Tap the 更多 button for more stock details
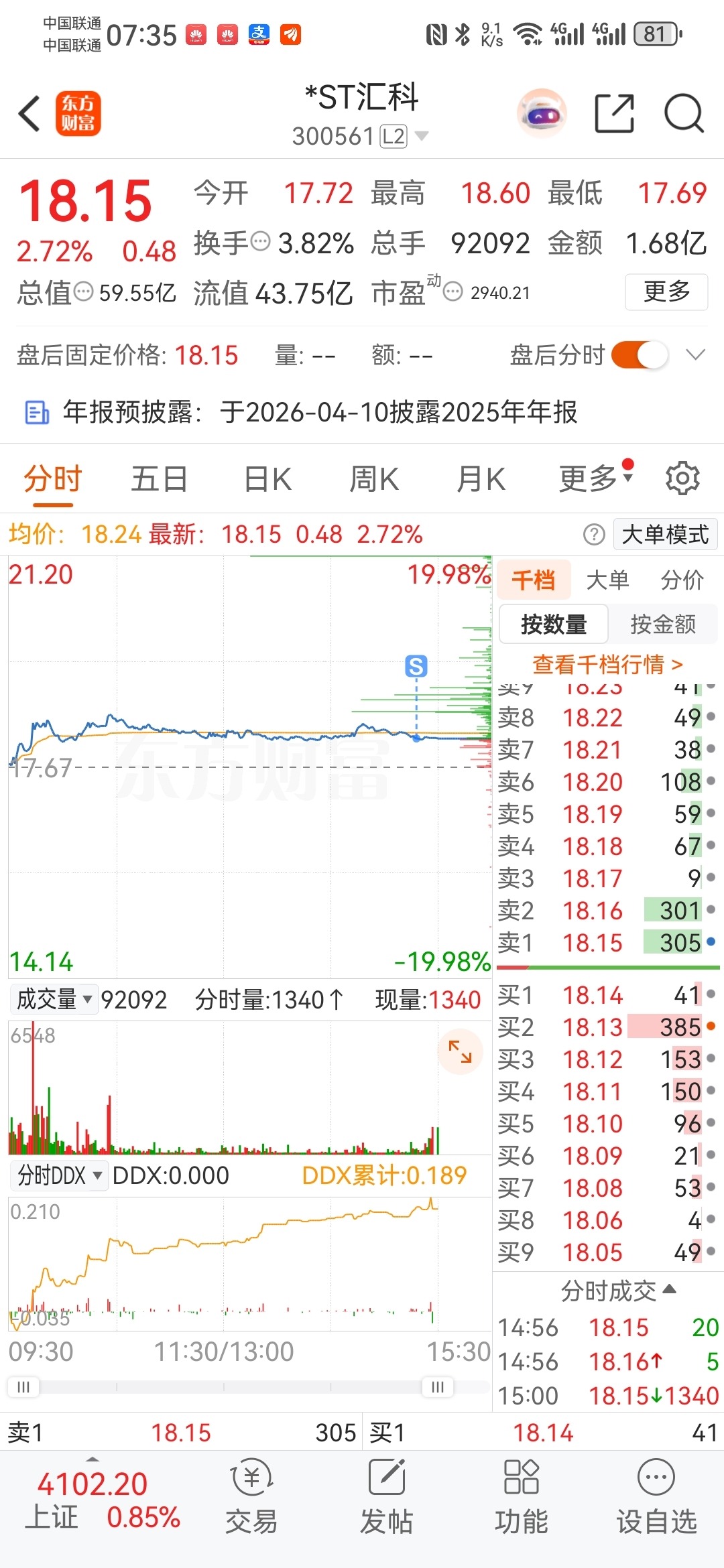724x1568 pixels. point(666,291)
